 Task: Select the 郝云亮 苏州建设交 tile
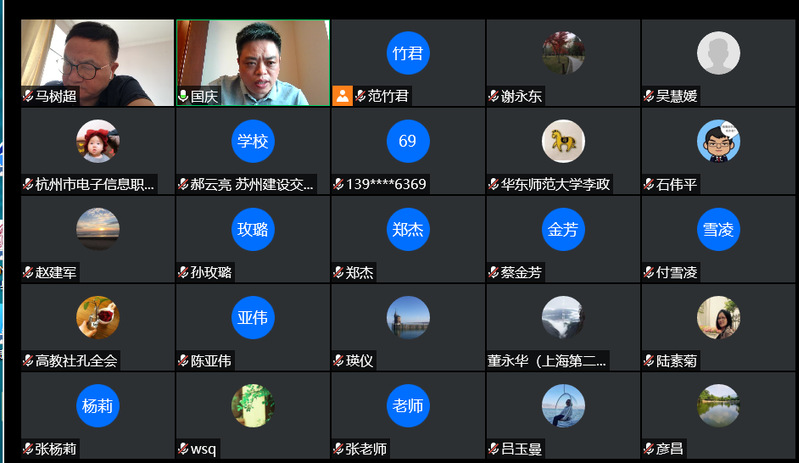[x=252, y=150]
